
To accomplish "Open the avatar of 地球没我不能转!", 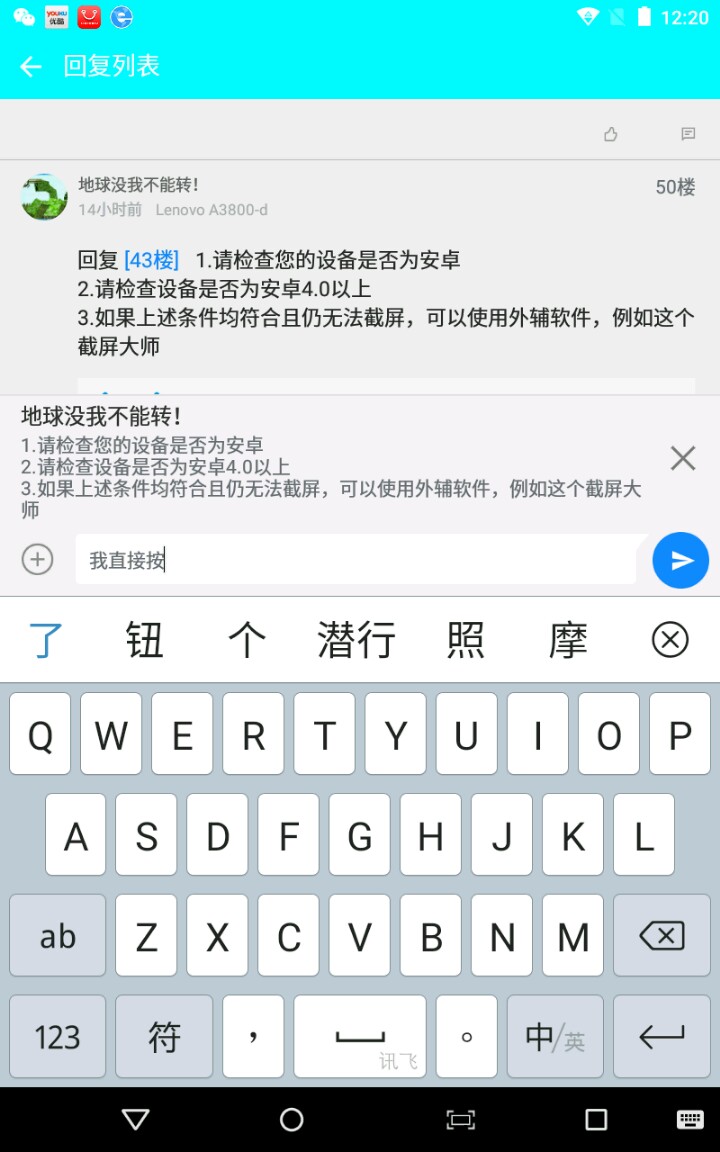I will pyautogui.click(x=45, y=197).
